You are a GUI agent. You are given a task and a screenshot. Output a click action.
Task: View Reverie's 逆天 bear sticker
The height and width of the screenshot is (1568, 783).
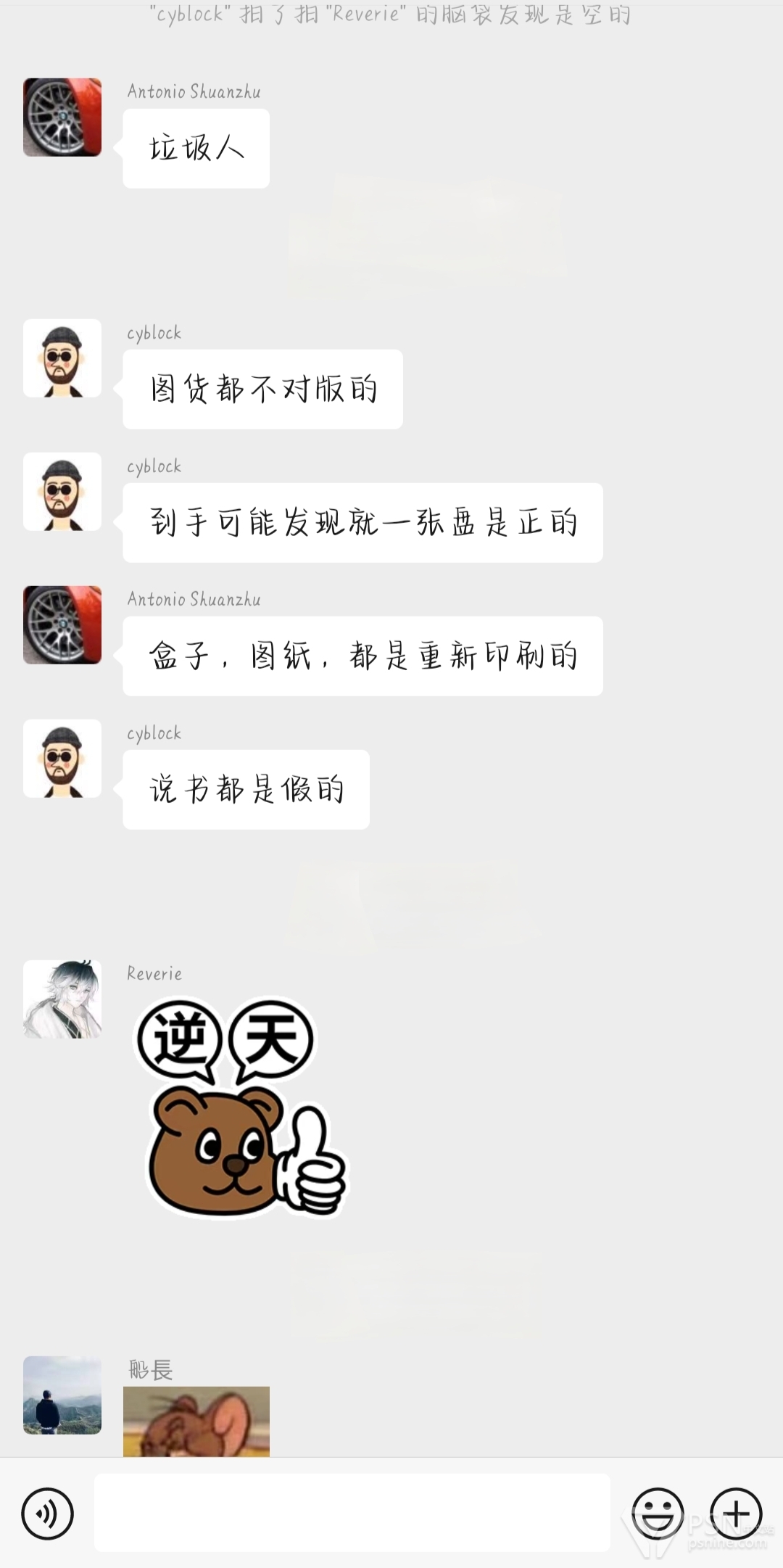point(241,1109)
